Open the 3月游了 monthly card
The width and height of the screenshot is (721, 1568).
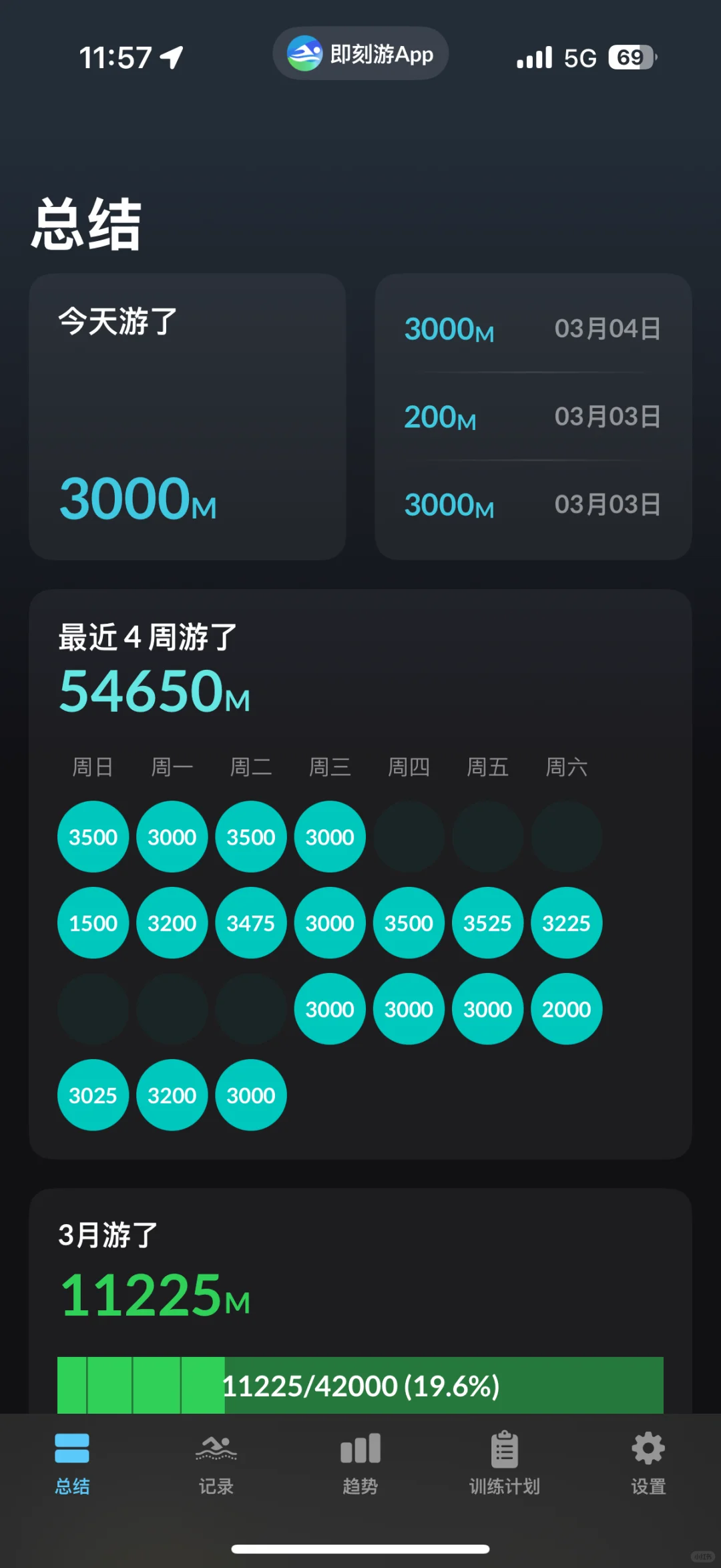pyautogui.click(x=360, y=1302)
